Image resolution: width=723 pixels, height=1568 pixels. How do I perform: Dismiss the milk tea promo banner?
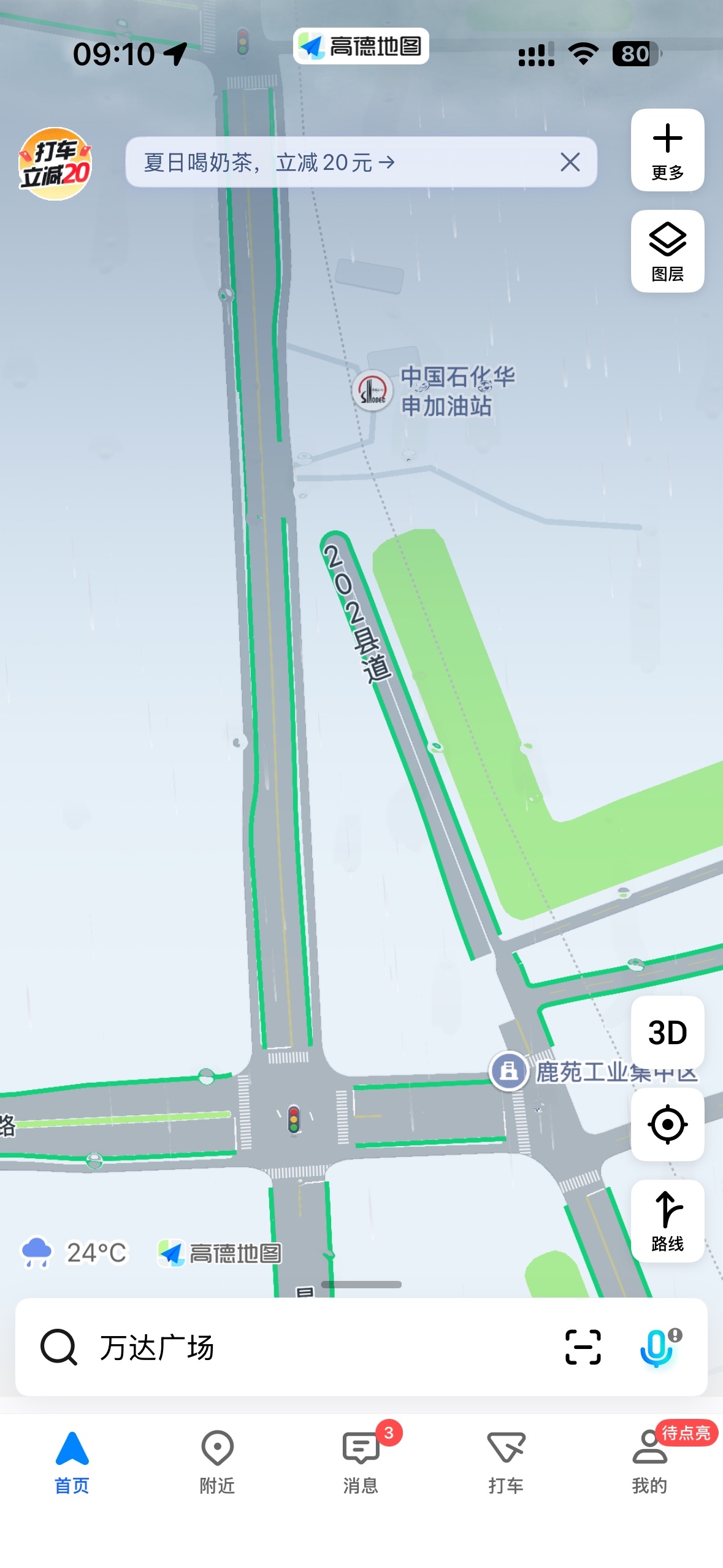(x=570, y=163)
